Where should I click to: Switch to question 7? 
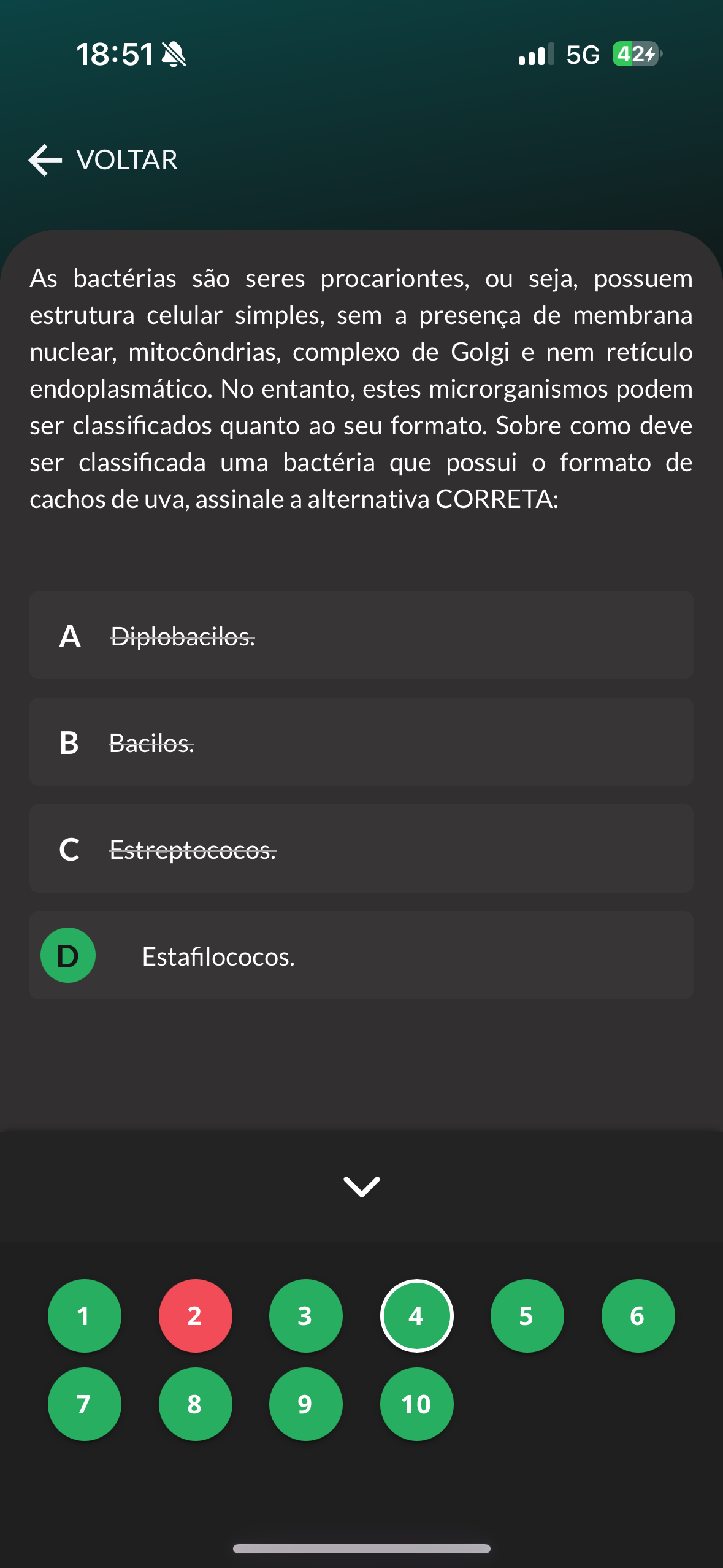(85, 1404)
